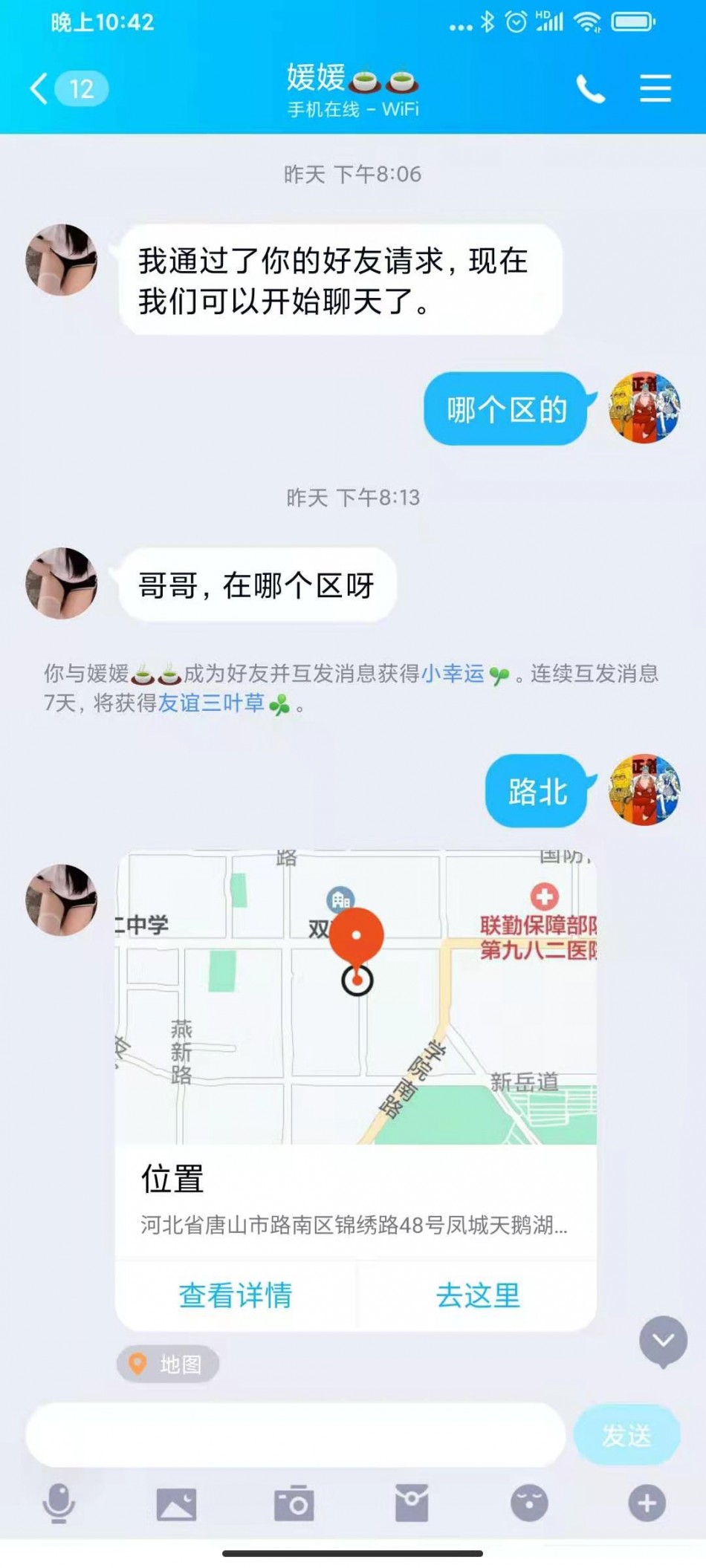
Task: Tap my own avatar beside 路北 message
Action: click(x=644, y=790)
